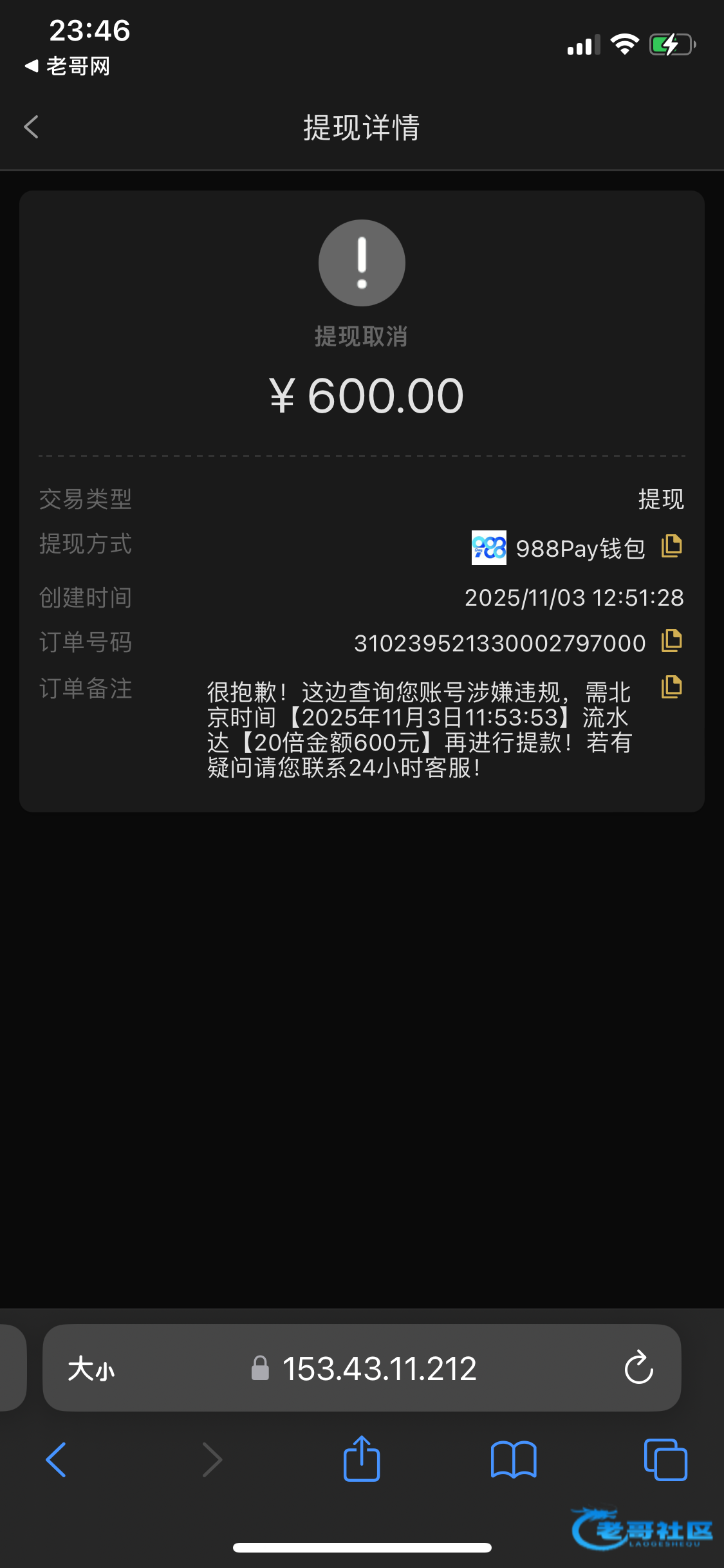Open the 大小 page settings menu
This screenshot has width=724, height=1568.
point(91,1368)
